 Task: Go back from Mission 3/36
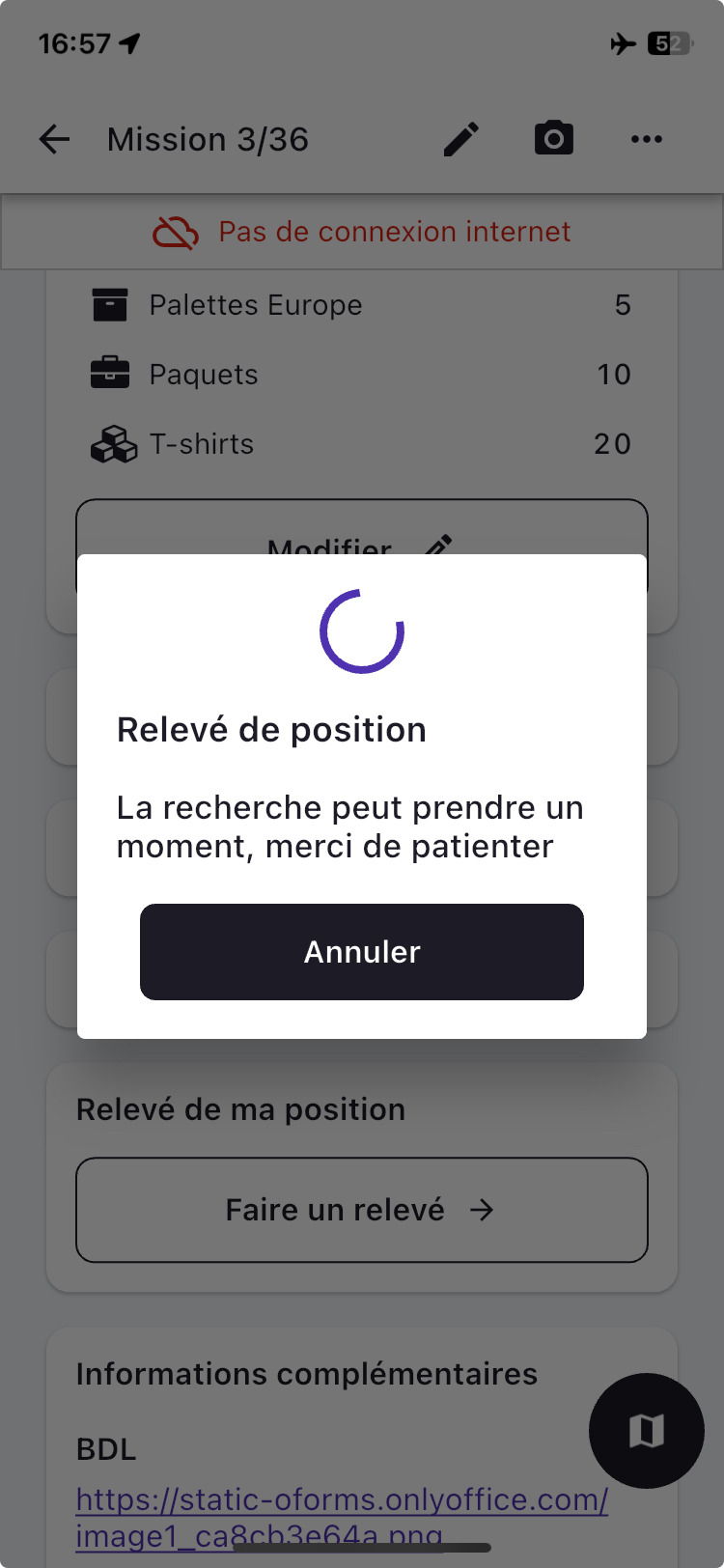55,139
